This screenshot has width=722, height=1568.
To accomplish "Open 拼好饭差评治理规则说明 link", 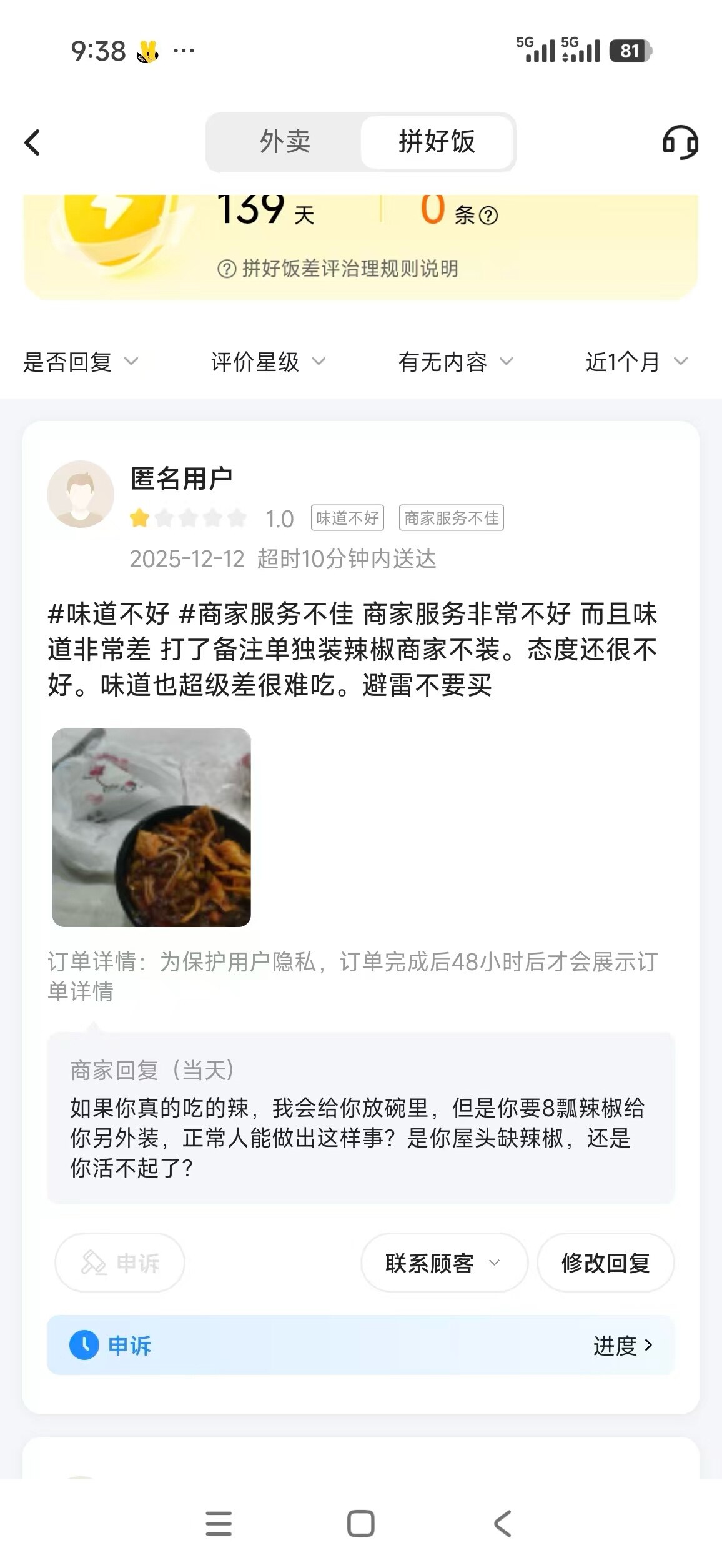I will (x=338, y=269).
